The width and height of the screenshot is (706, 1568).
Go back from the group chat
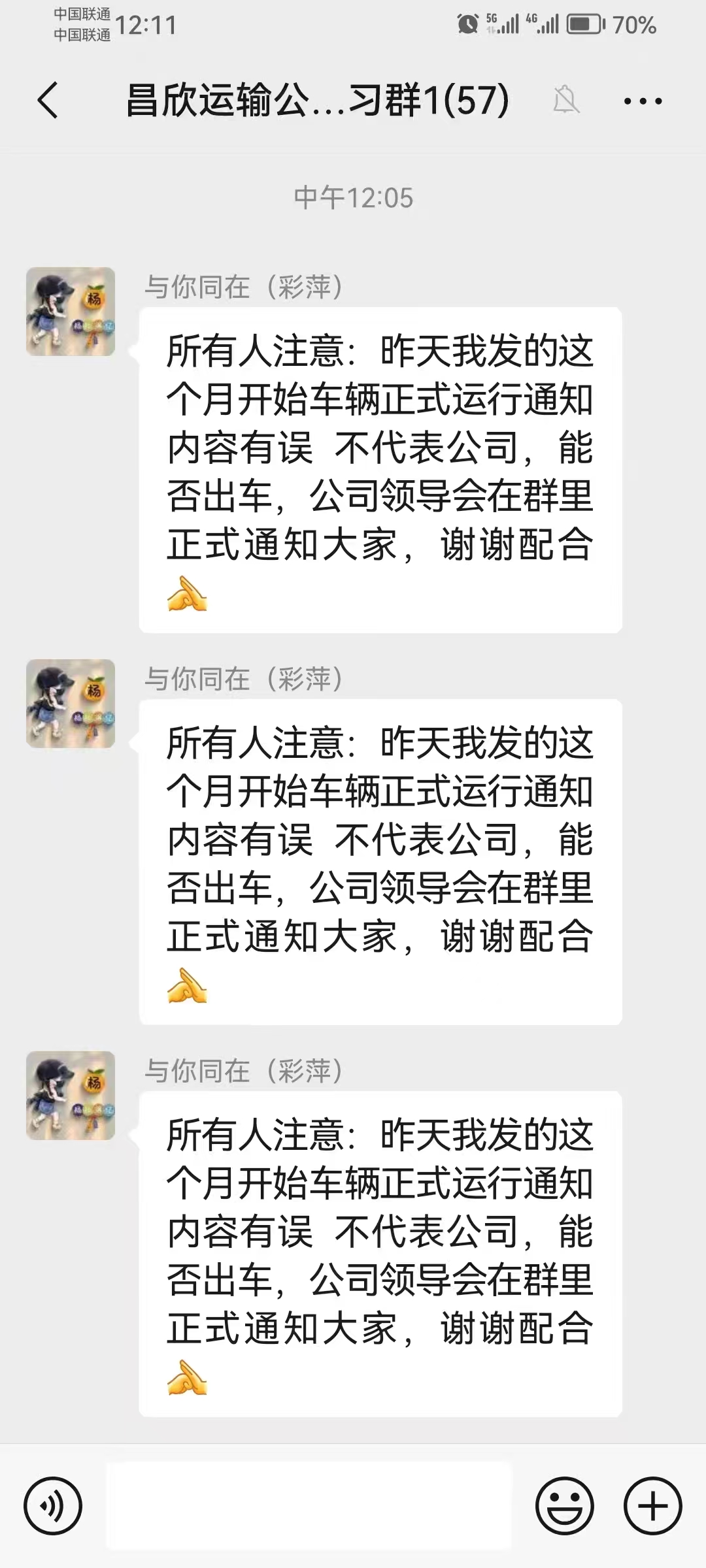(48, 101)
